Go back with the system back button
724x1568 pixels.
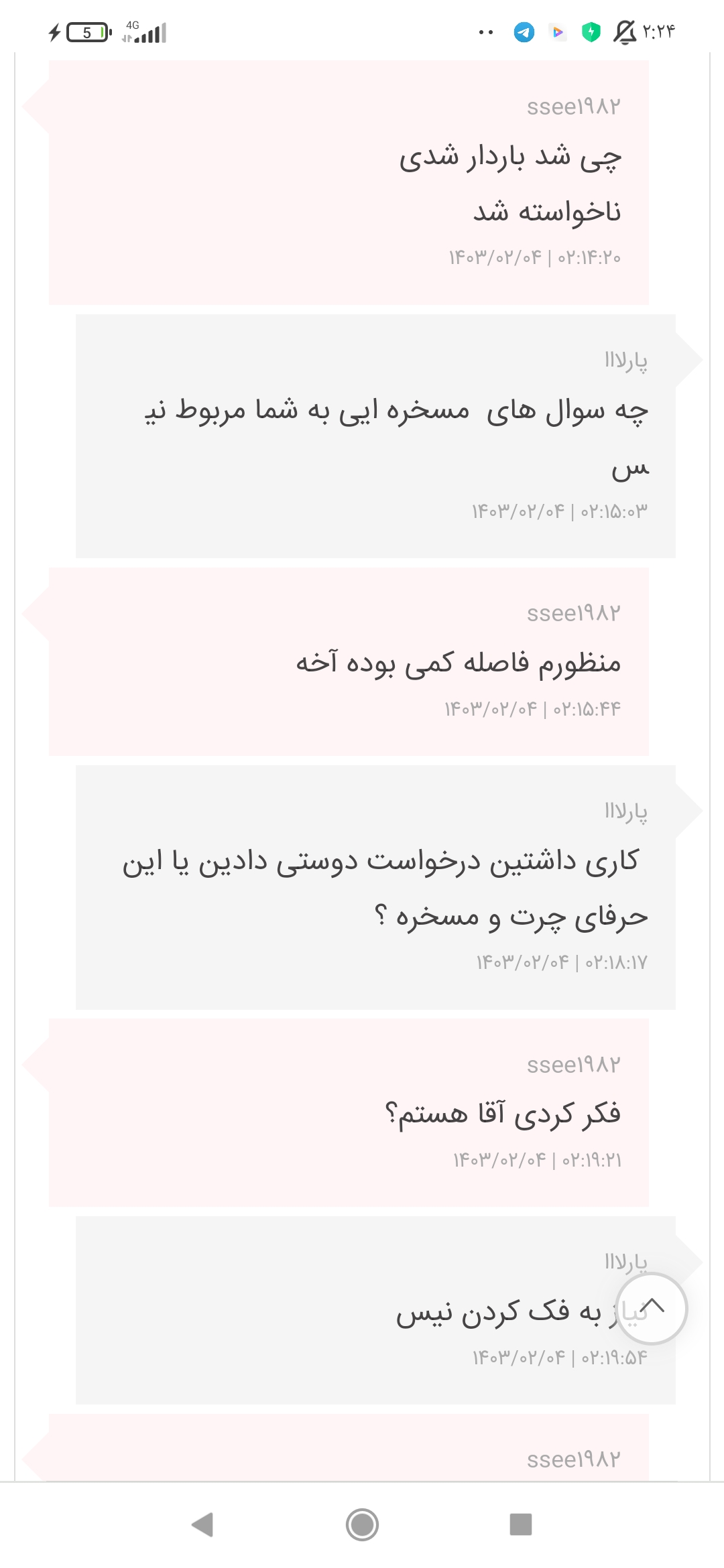click(x=202, y=1524)
